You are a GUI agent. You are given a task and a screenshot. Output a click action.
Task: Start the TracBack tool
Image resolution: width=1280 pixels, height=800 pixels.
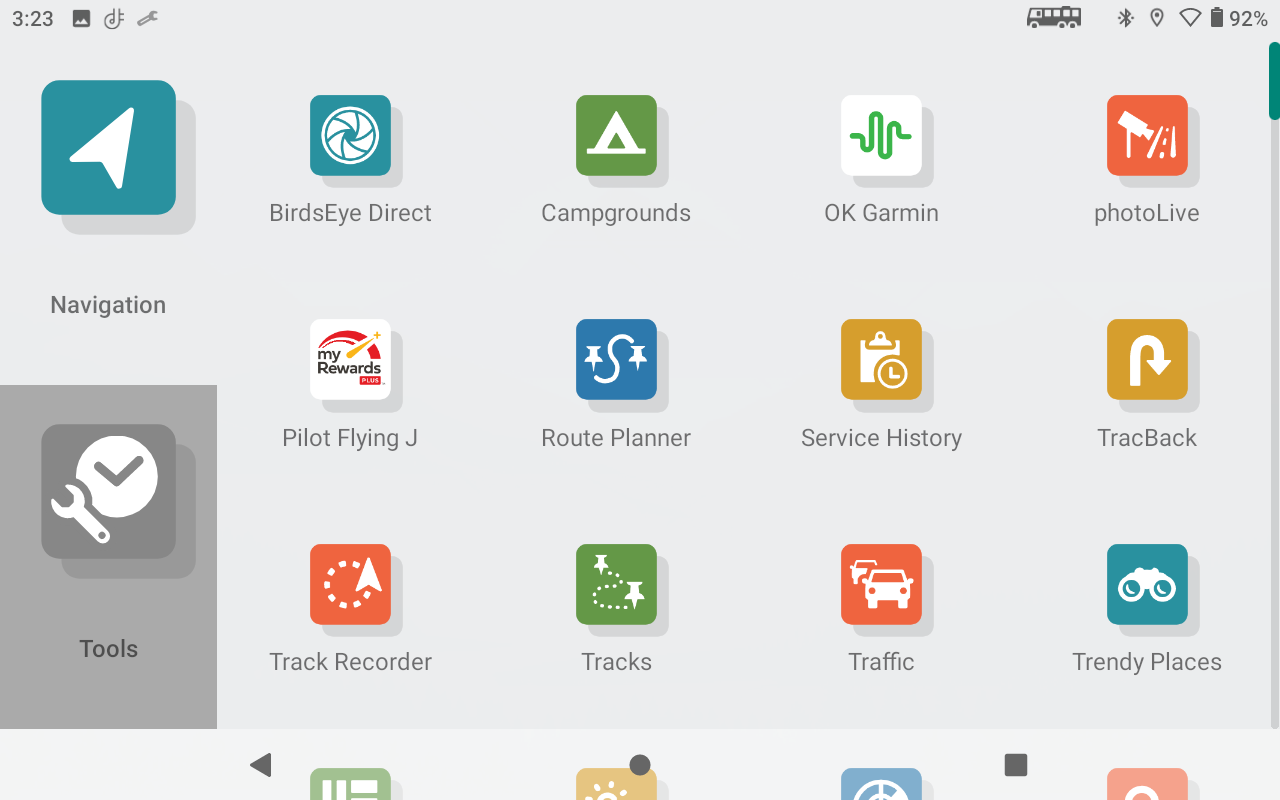point(1147,360)
